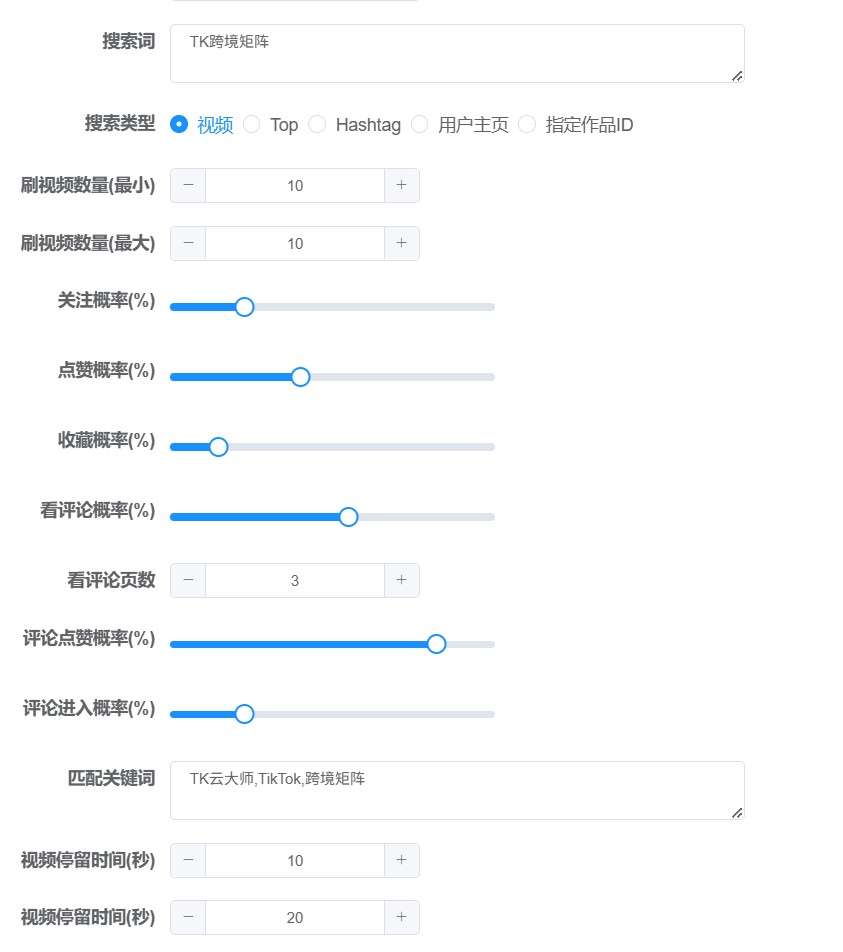
Task: Tap the 评论点赞概率(%) slider handle
Action: click(436, 644)
